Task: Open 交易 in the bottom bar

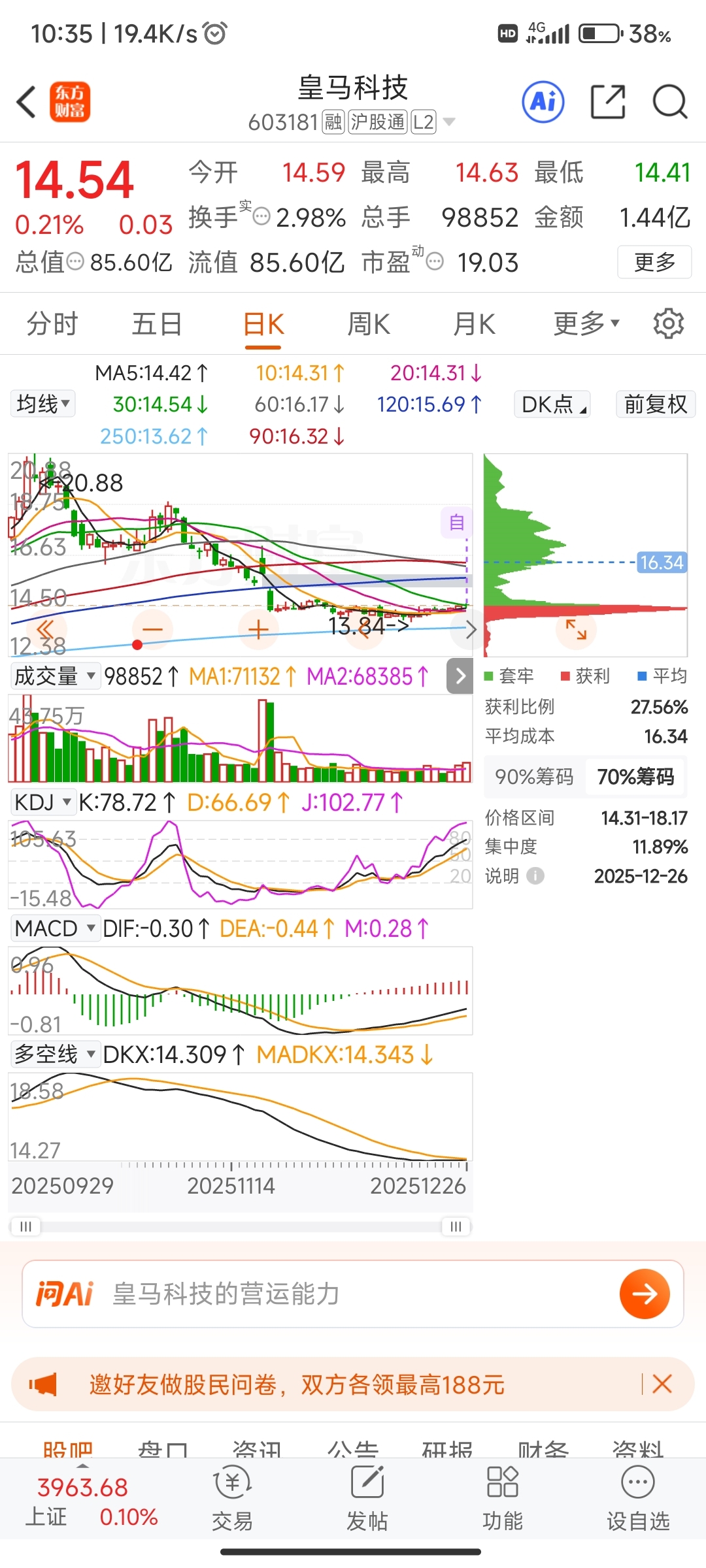Action: 233,1499
